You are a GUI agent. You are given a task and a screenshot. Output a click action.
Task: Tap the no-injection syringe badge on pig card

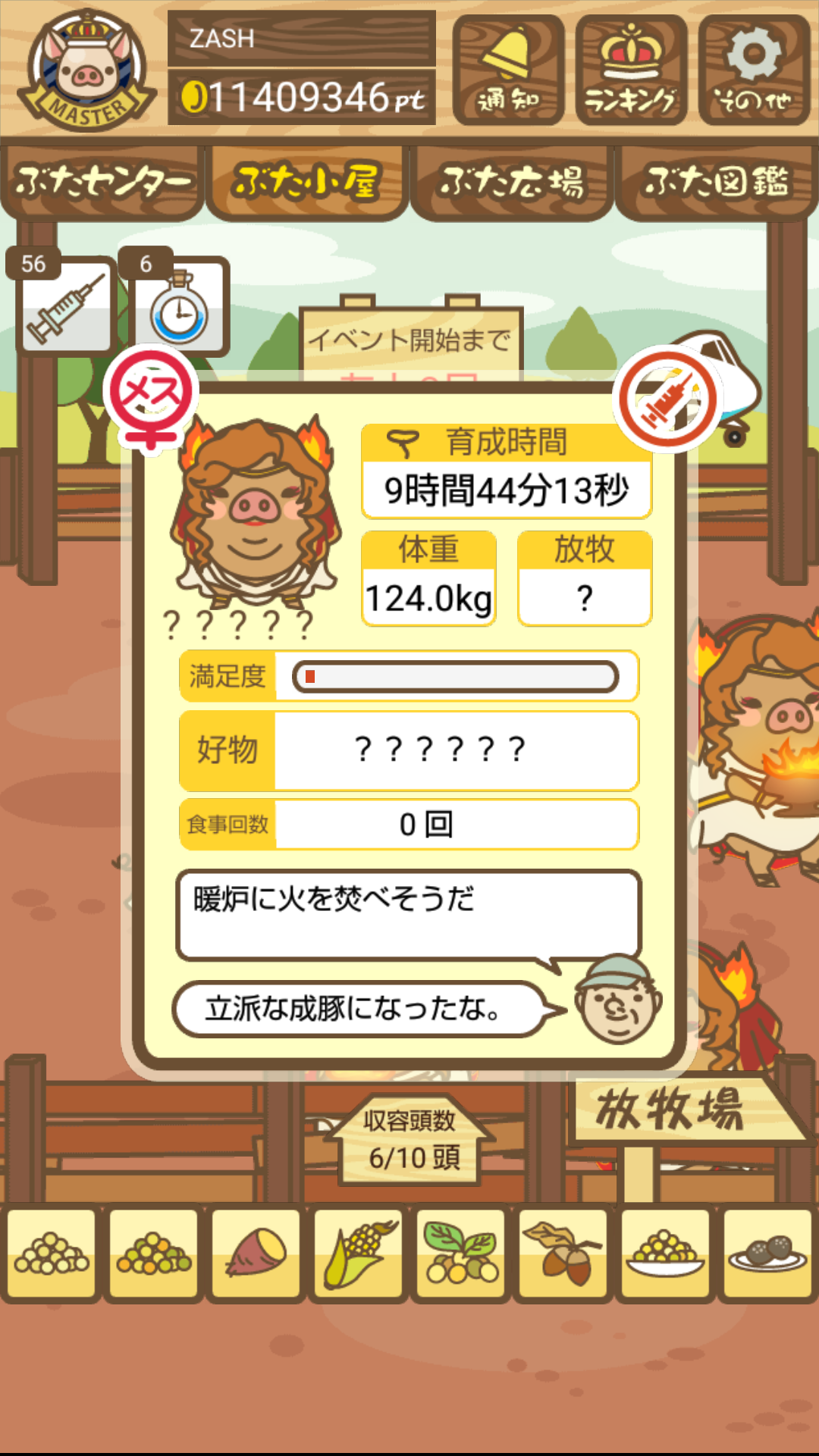click(667, 399)
